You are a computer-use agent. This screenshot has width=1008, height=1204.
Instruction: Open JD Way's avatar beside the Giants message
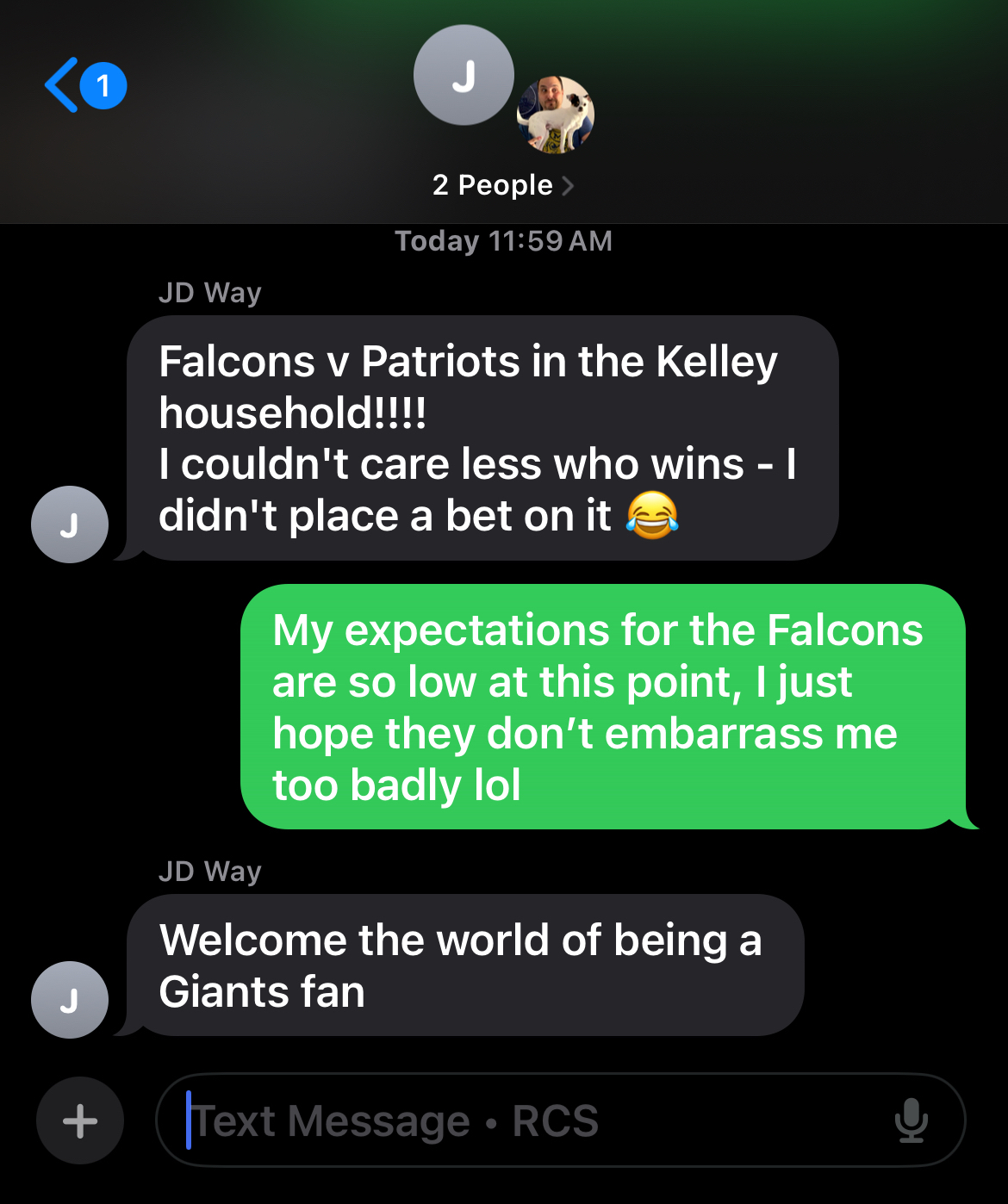point(70,999)
